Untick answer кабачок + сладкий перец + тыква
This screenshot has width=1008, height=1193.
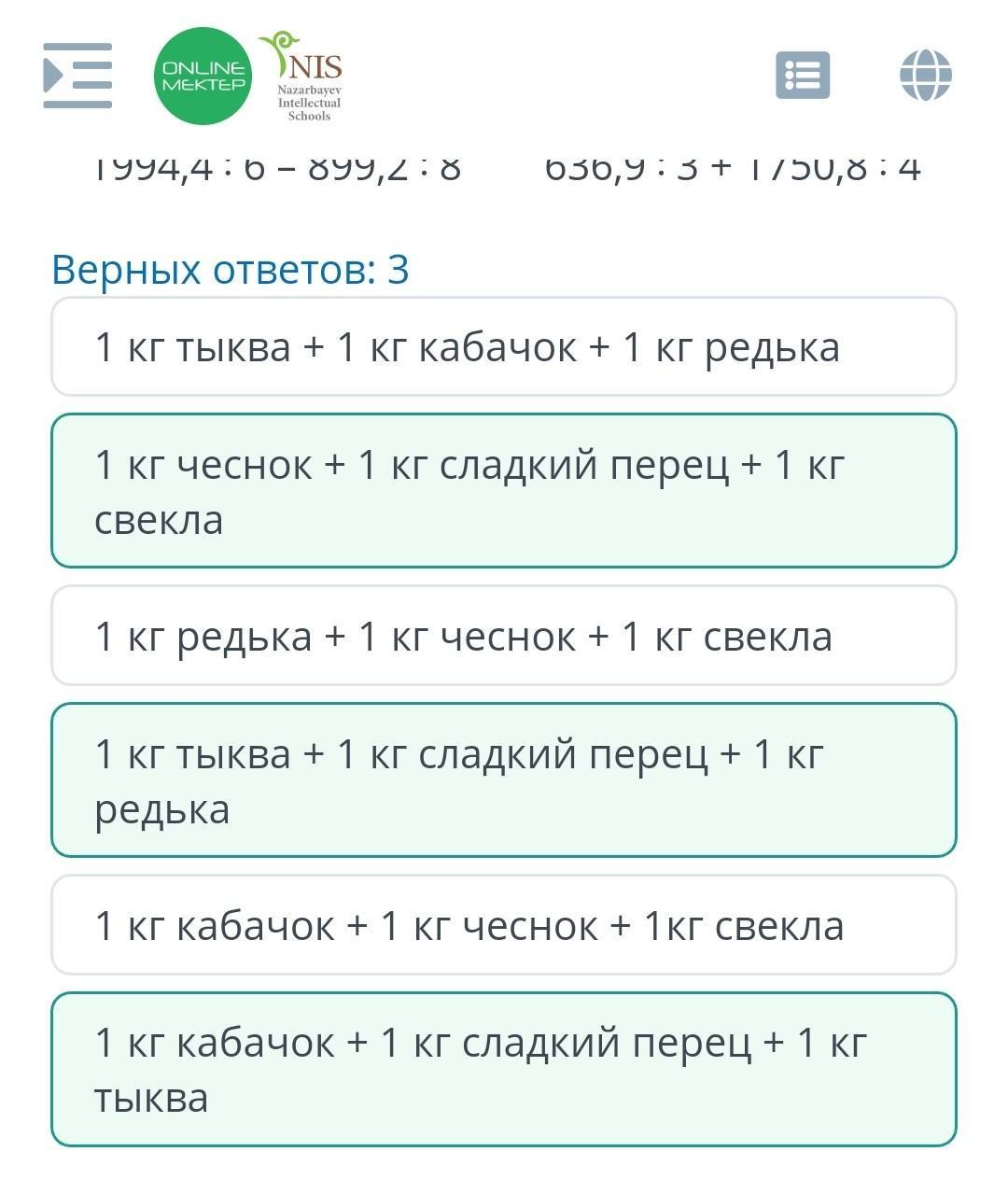(x=504, y=1070)
